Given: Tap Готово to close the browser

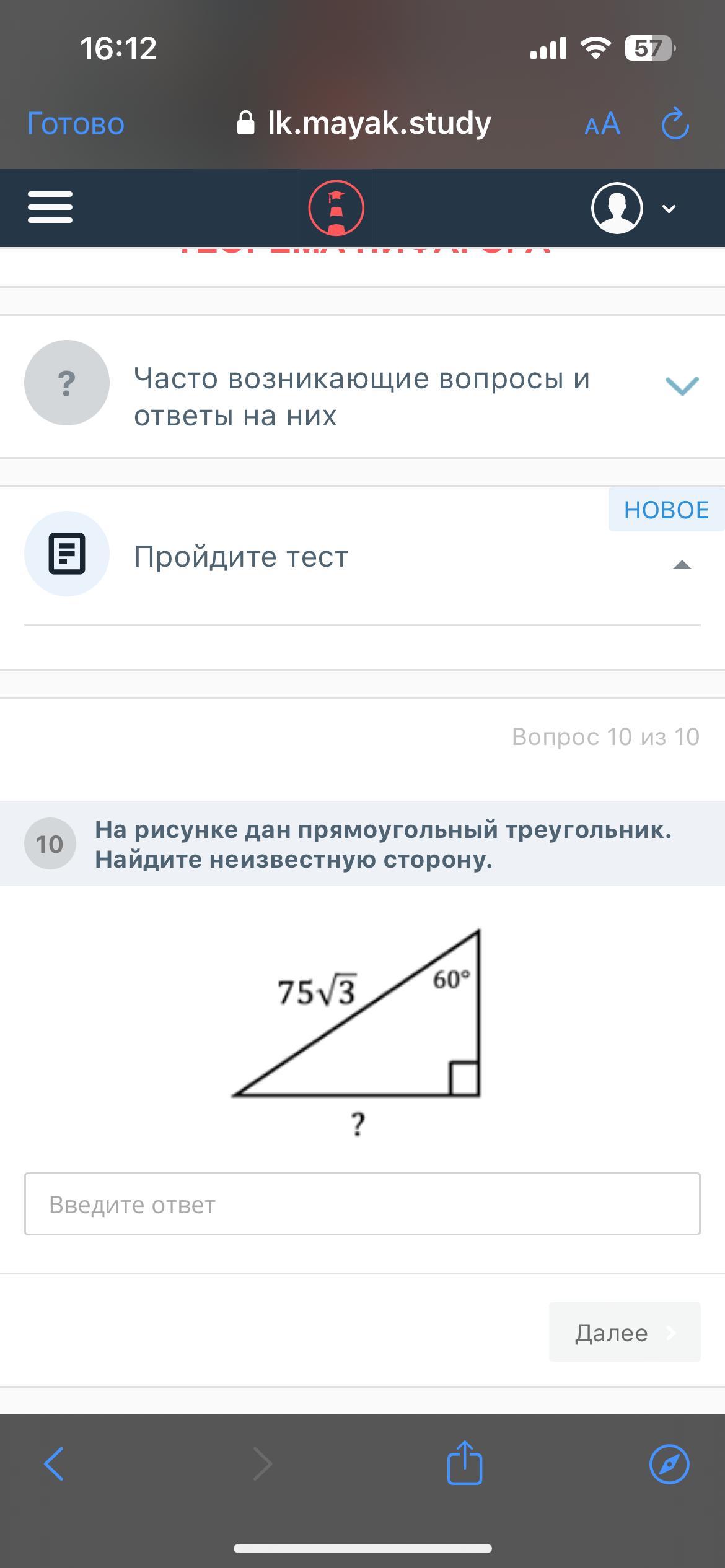Looking at the screenshot, I should 76,124.
